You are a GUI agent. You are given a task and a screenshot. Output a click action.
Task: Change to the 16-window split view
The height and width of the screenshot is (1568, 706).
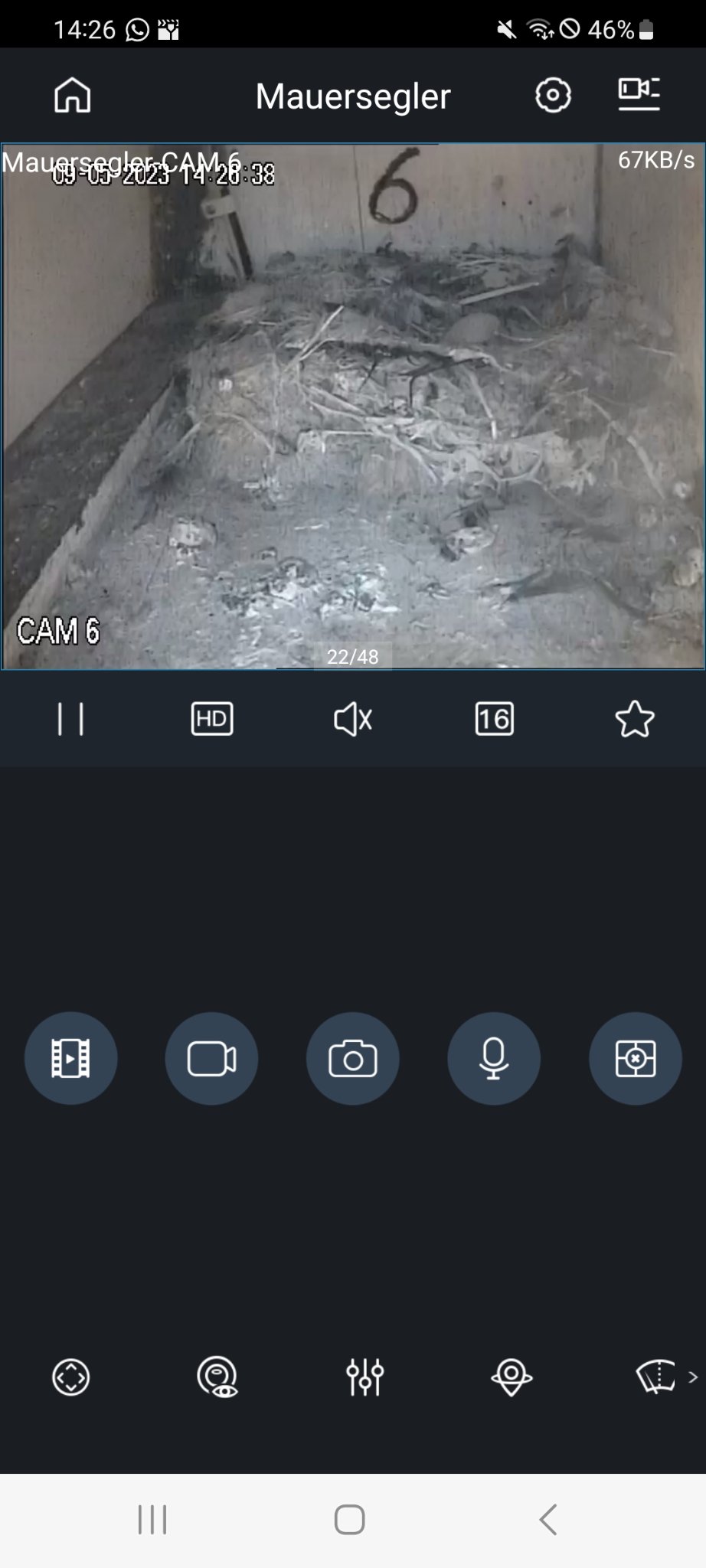coord(494,719)
